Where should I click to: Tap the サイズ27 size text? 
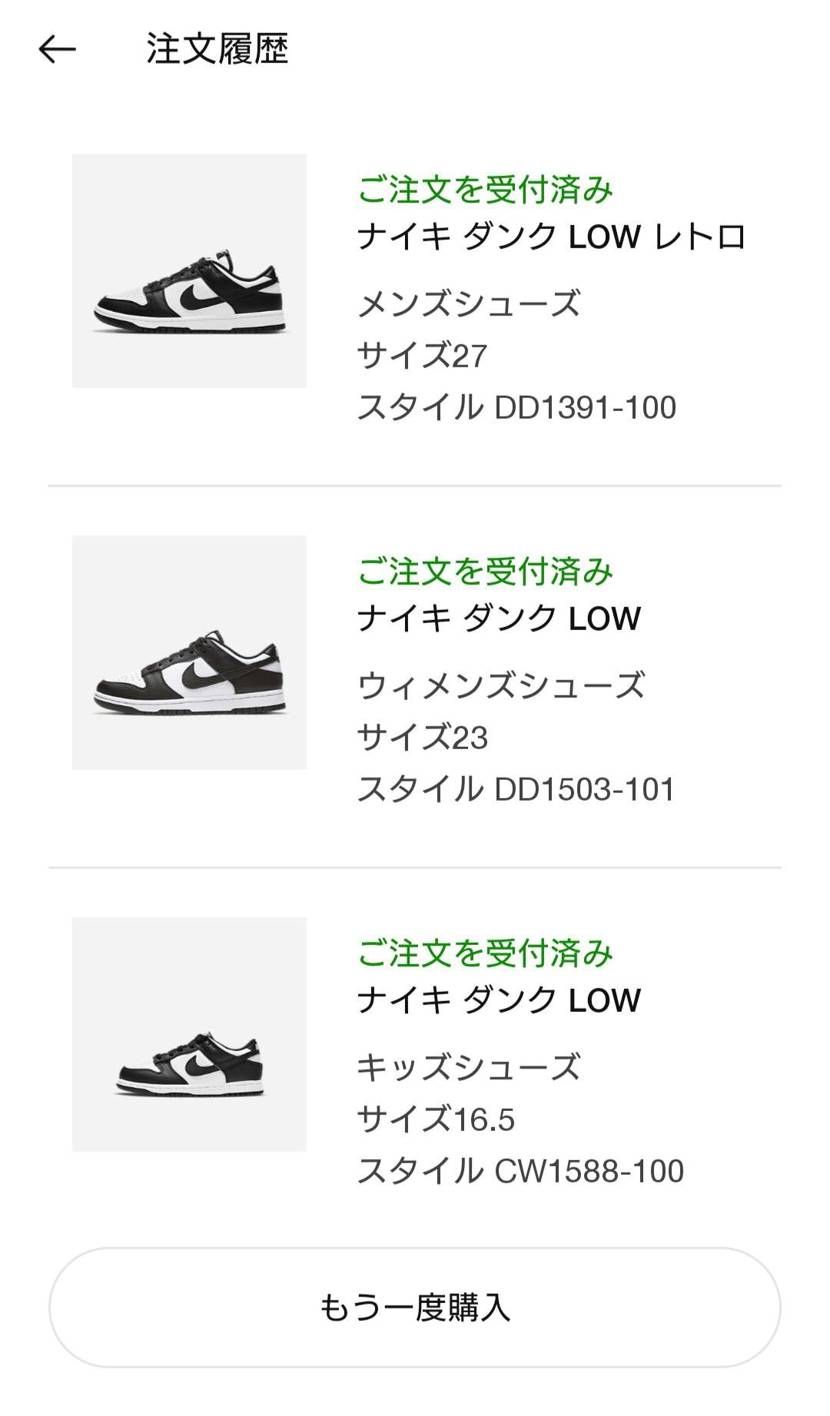[x=421, y=356]
